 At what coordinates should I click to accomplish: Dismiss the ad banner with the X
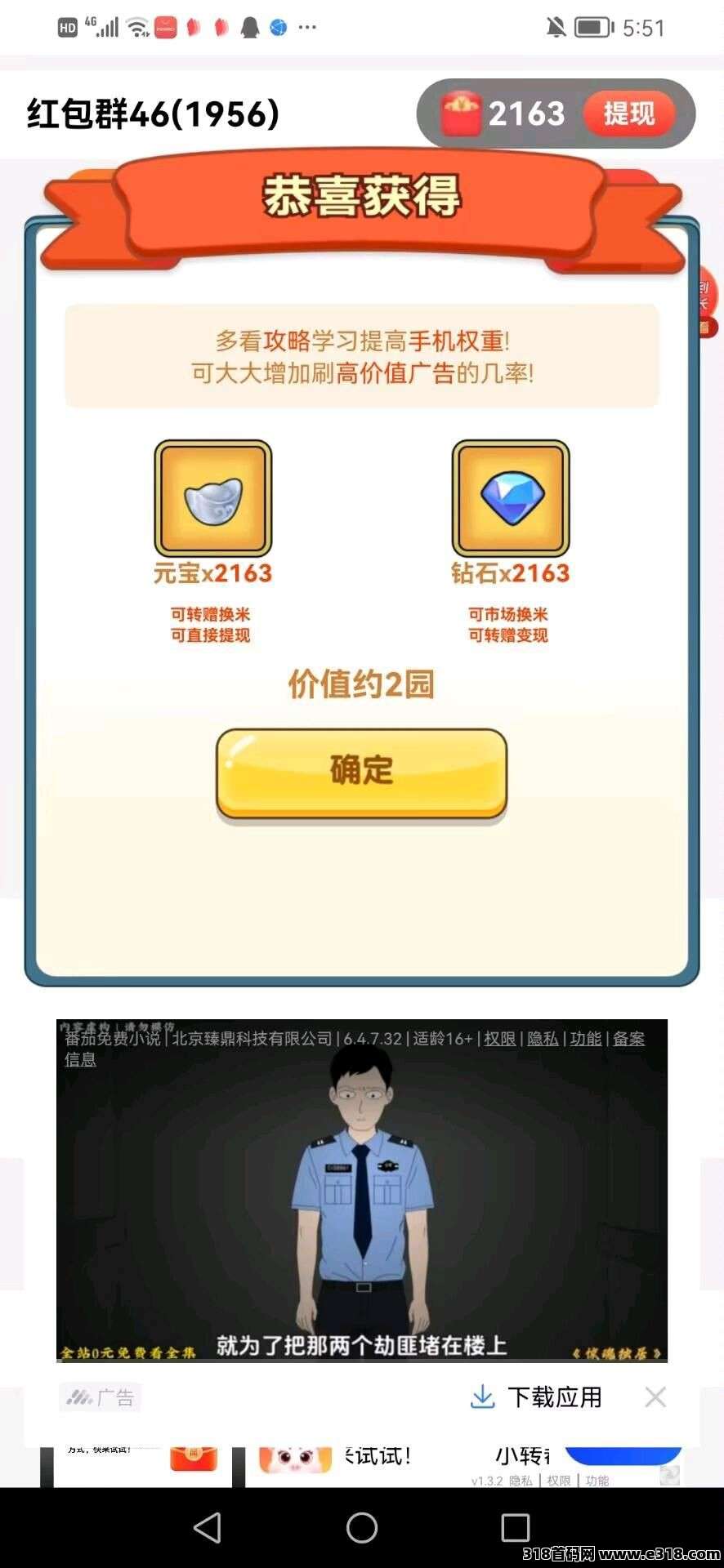click(x=655, y=1397)
